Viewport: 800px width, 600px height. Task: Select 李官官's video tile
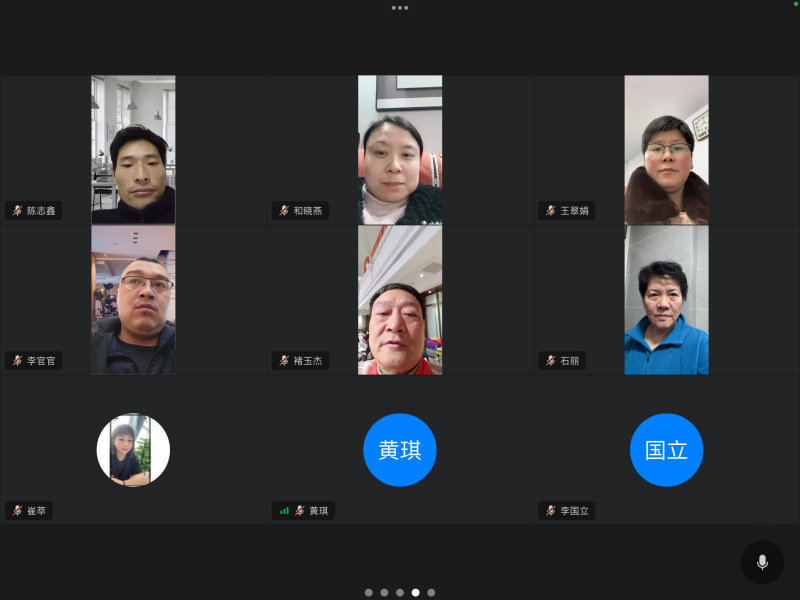click(x=133, y=300)
